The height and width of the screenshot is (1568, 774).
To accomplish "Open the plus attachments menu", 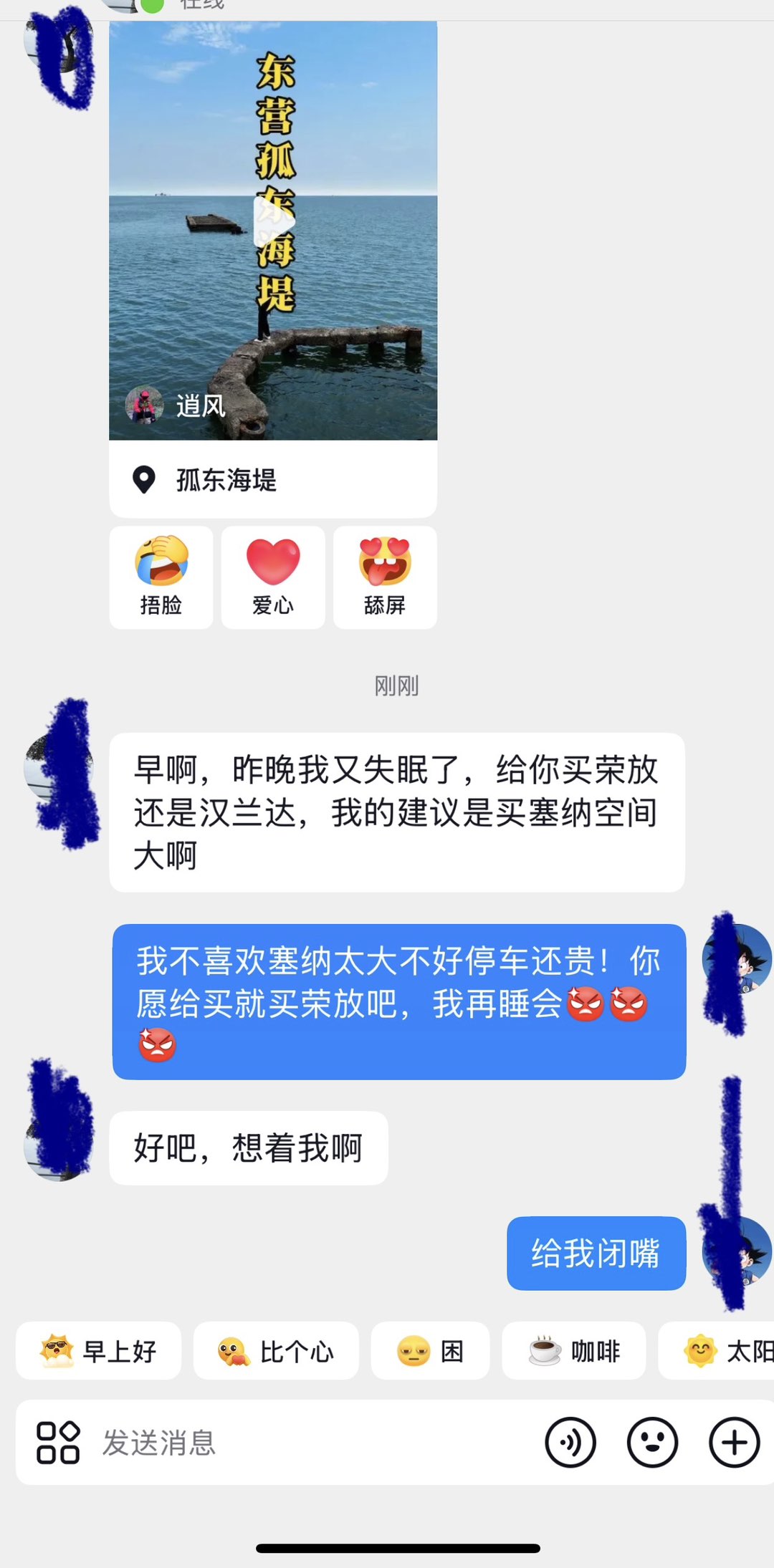I will [x=734, y=1443].
